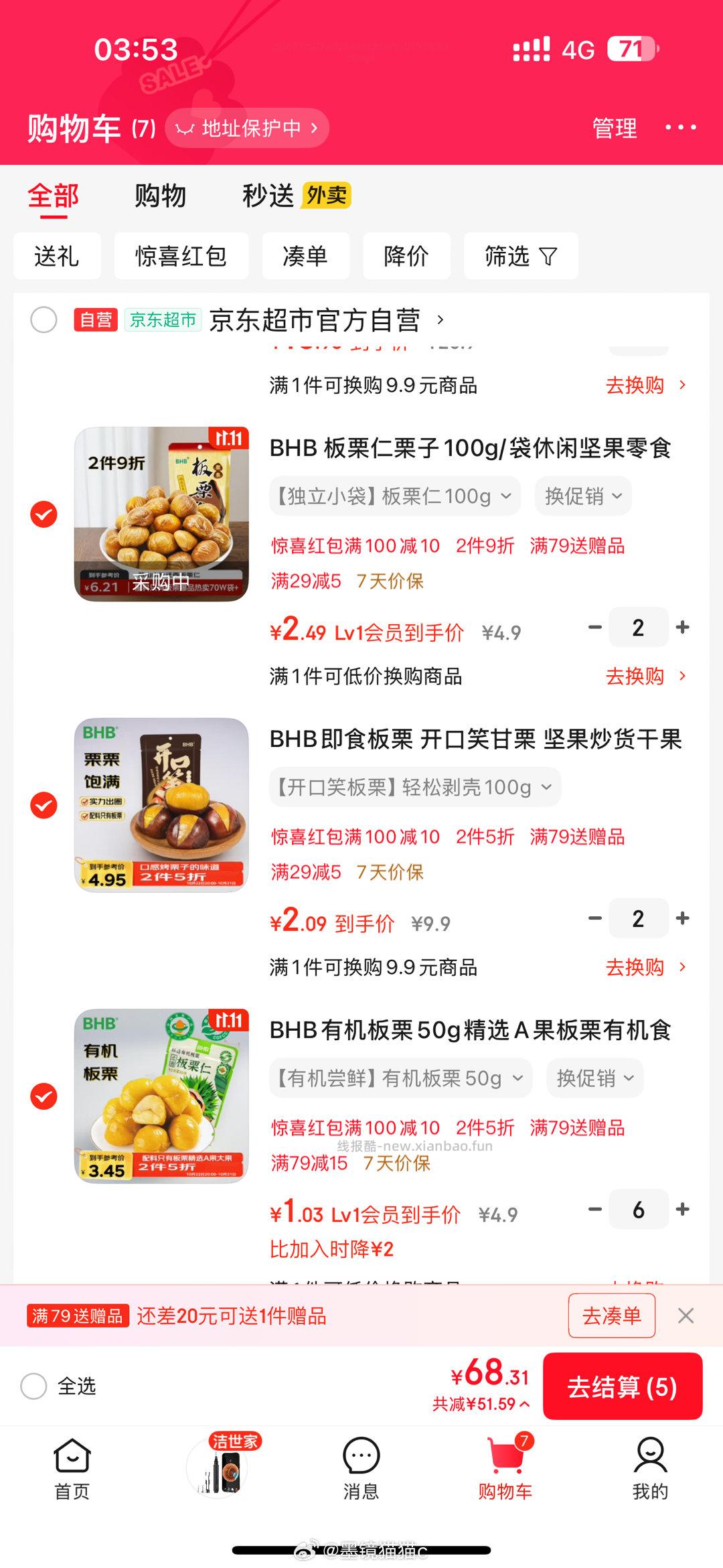Open the 筛选 filter icon
This screenshot has height=1568, width=723.
pyautogui.click(x=521, y=256)
